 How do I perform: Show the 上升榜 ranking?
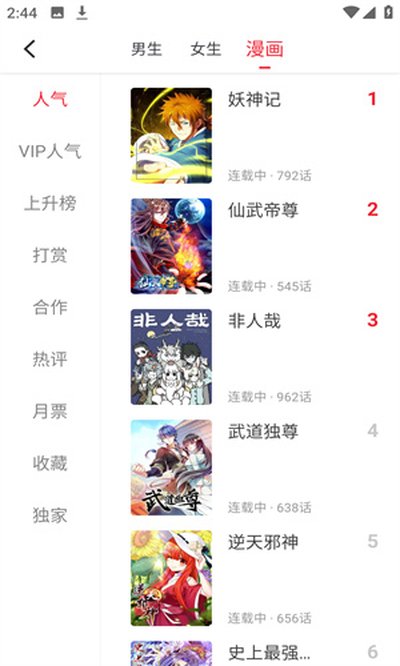click(50, 203)
